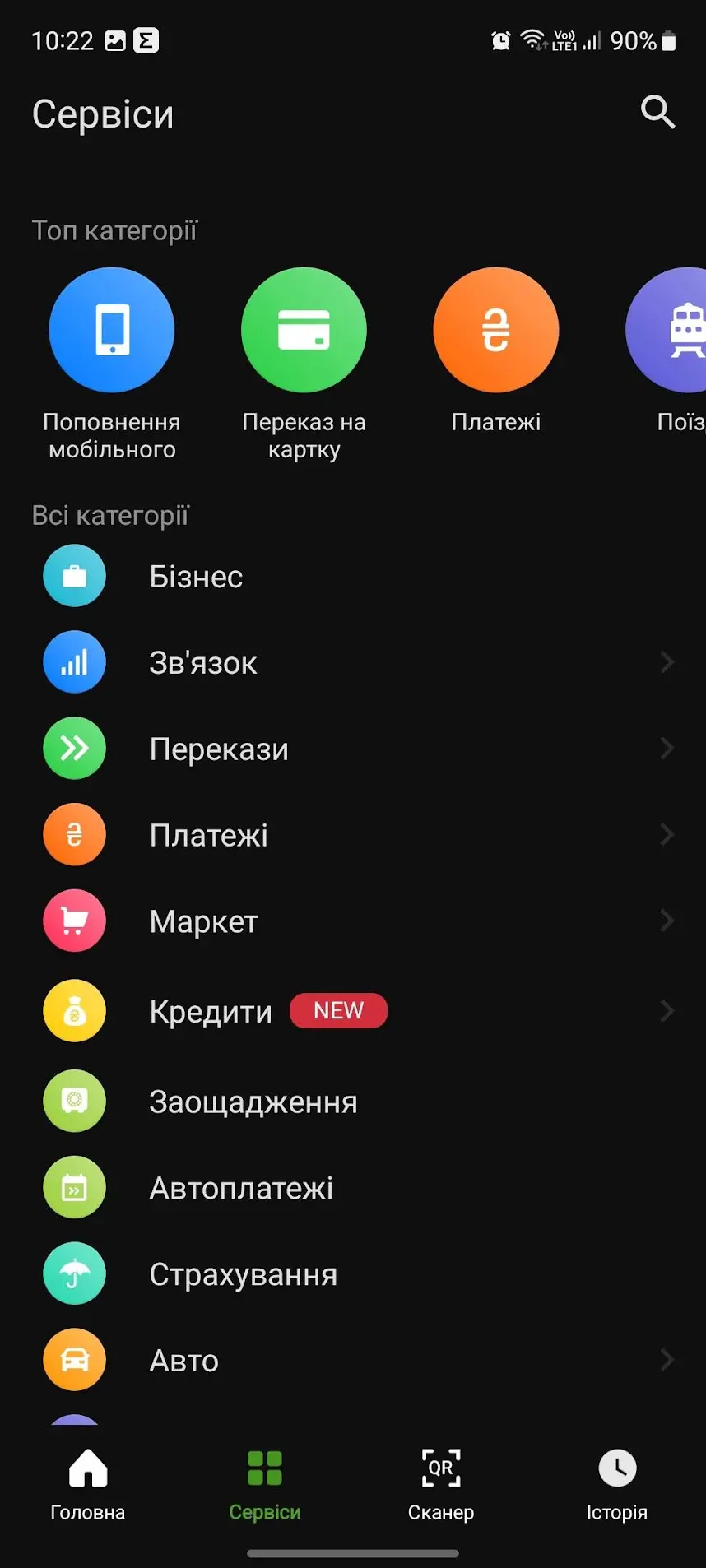706x1568 pixels.
Task: Open the Страхування category
Action: pyautogui.click(x=353, y=1274)
